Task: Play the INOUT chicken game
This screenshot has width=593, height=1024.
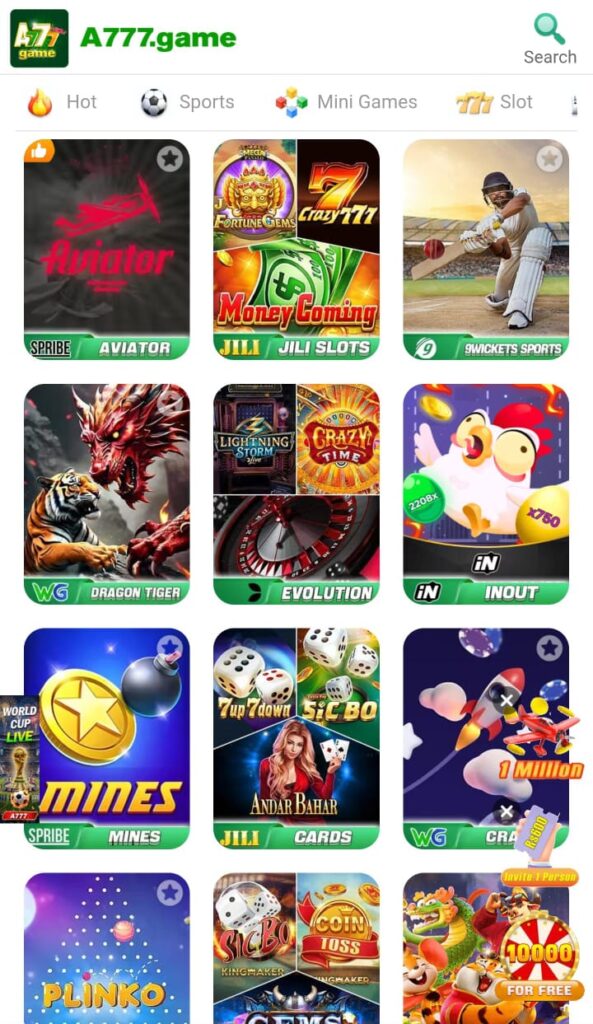Action: click(486, 494)
